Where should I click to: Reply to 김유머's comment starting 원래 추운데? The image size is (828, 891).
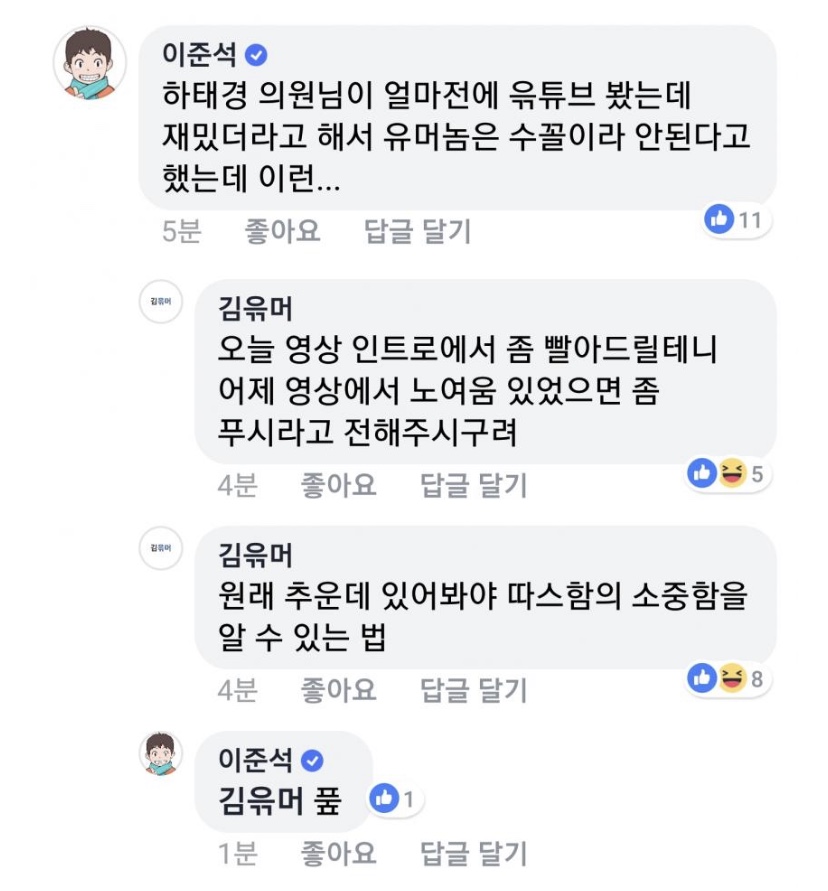473,689
